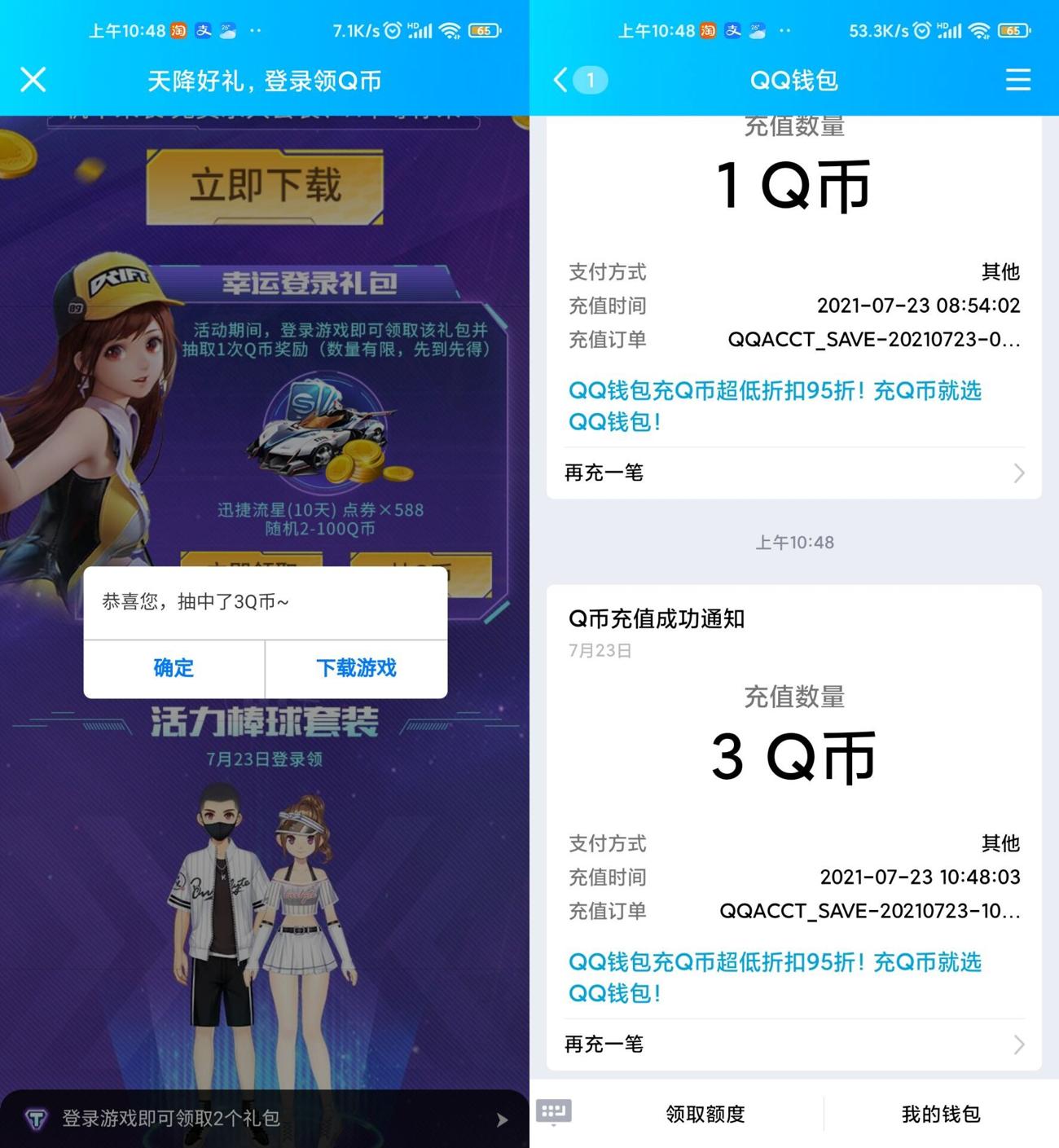Open the 领取额度 menu

tap(705, 1114)
